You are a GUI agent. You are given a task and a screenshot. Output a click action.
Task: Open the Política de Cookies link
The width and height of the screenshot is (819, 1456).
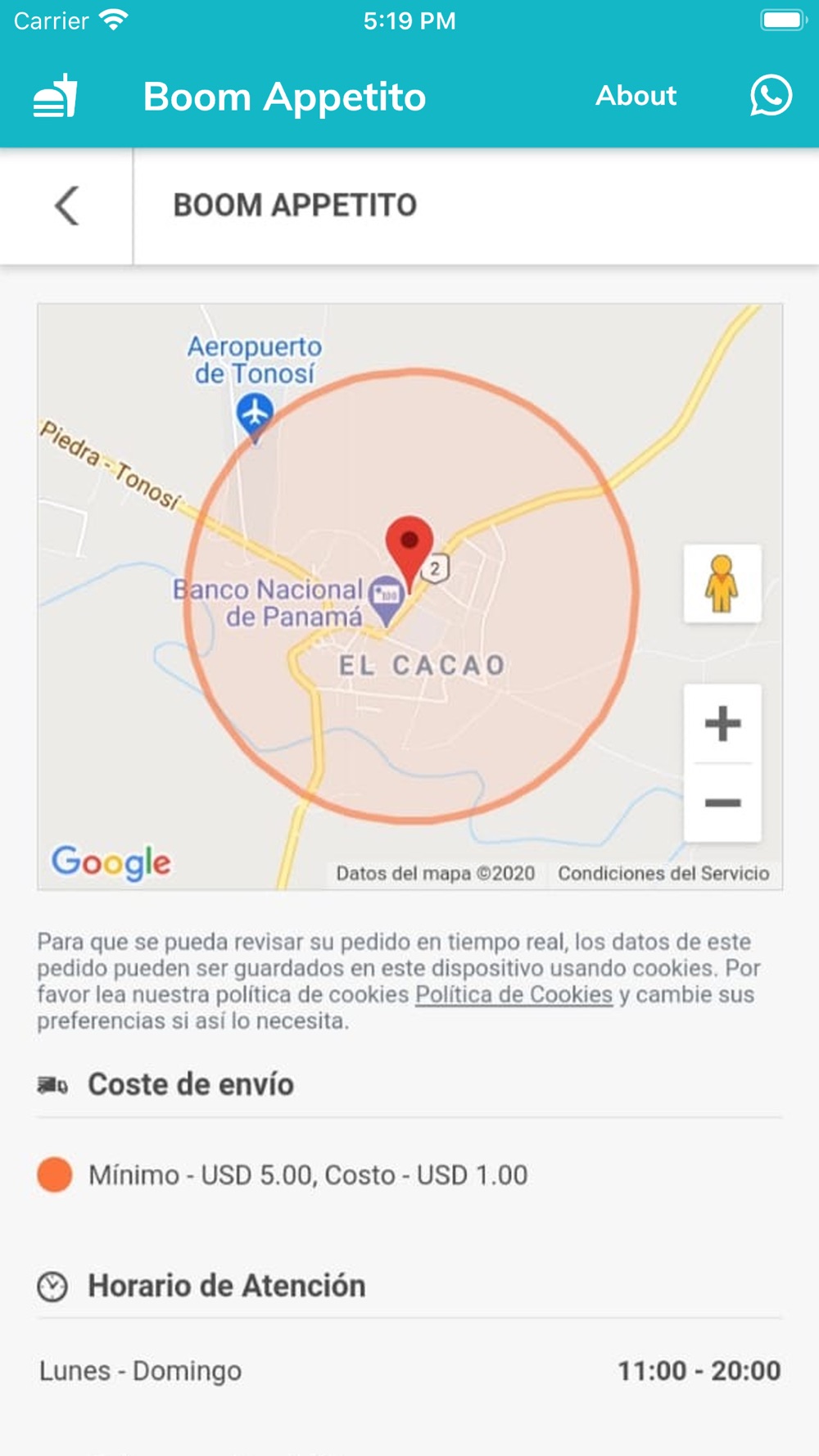(514, 995)
